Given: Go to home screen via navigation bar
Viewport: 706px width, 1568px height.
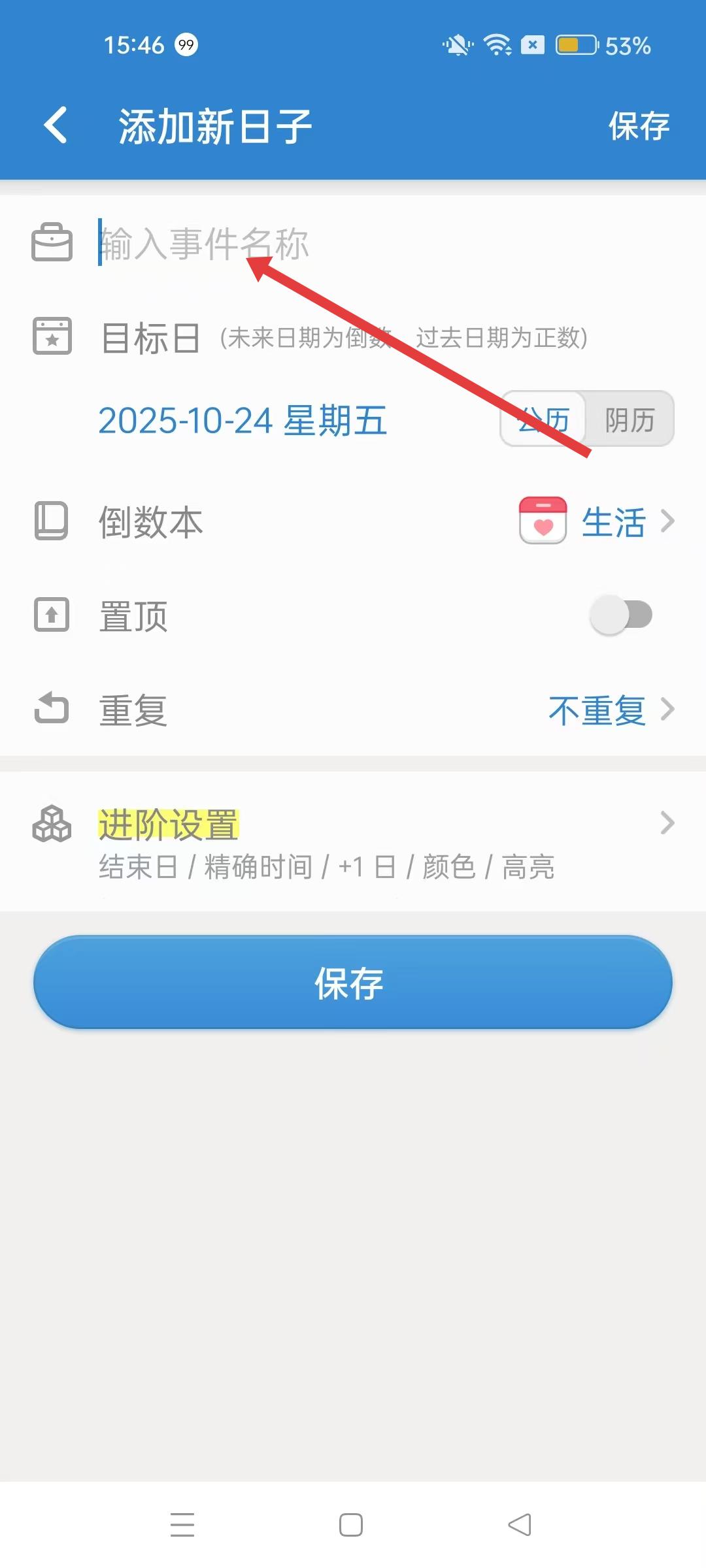Looking at the screenshot, I should click(x=351, y=1525).
